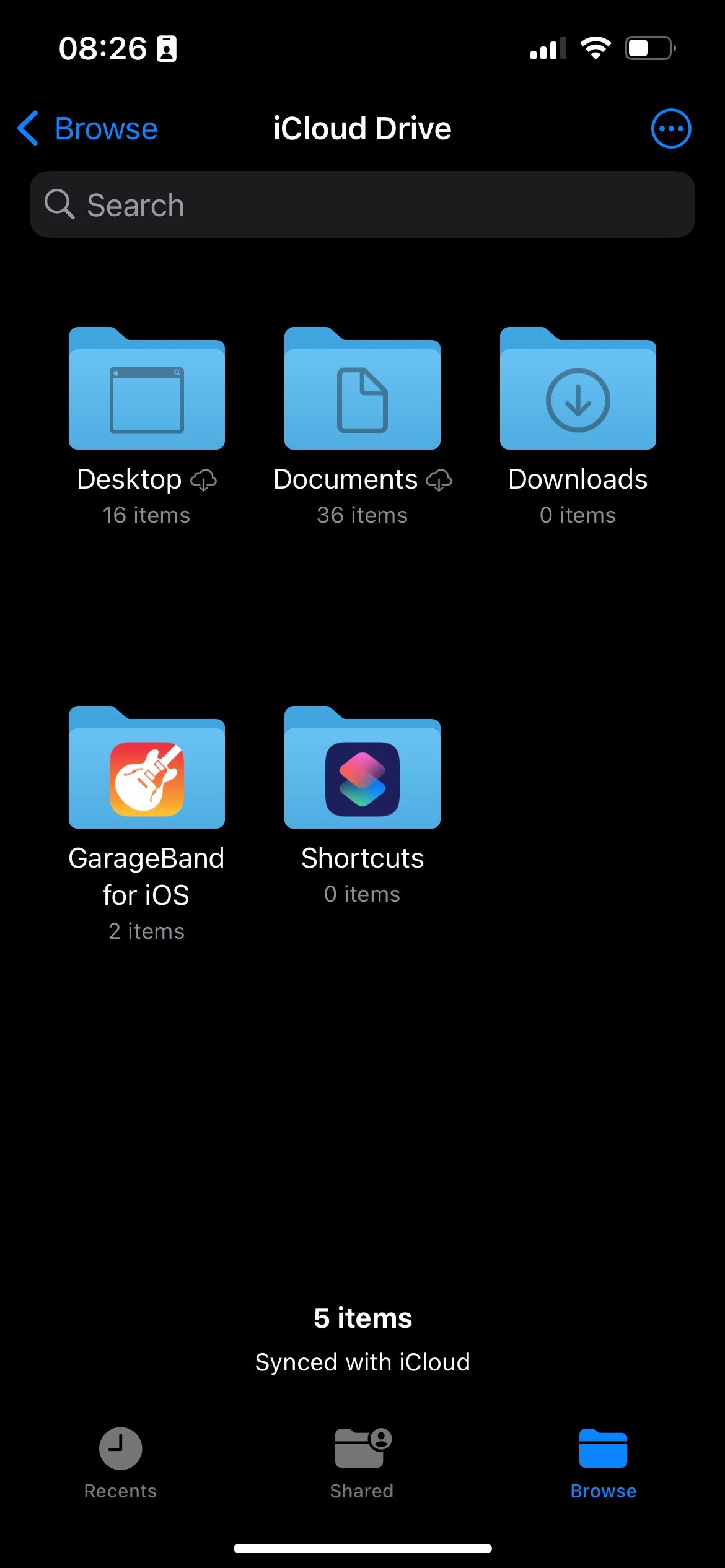Tap the cloud download icon beside Documents

(x=440, y=480)
